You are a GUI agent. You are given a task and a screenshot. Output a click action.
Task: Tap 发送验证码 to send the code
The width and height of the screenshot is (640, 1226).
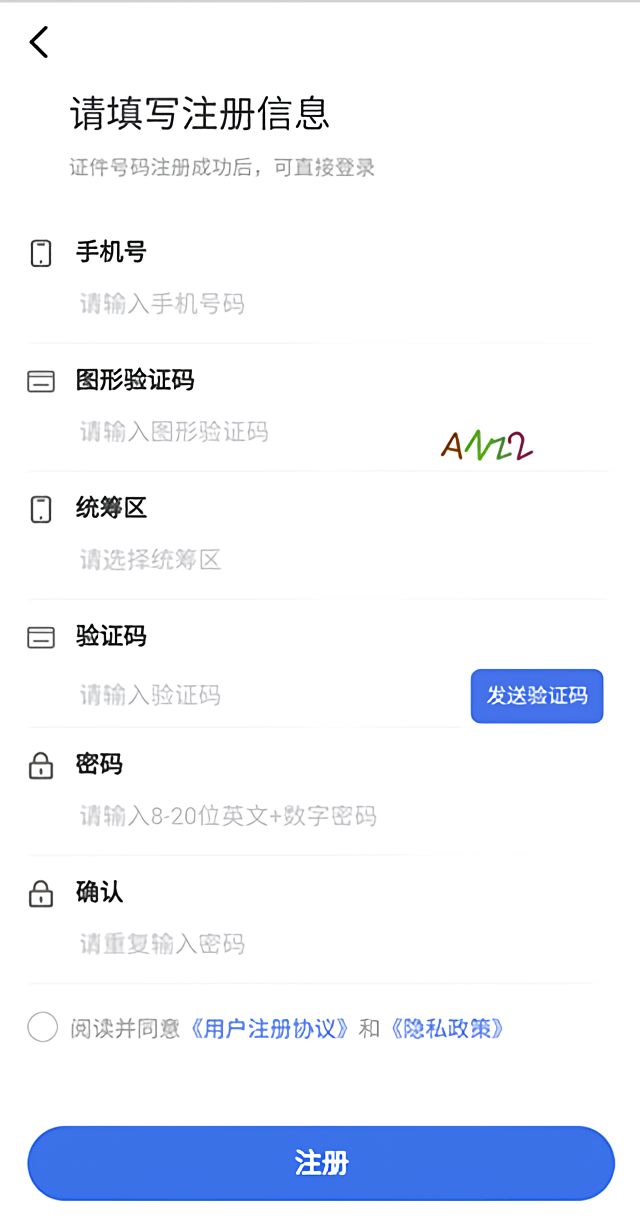537,696
